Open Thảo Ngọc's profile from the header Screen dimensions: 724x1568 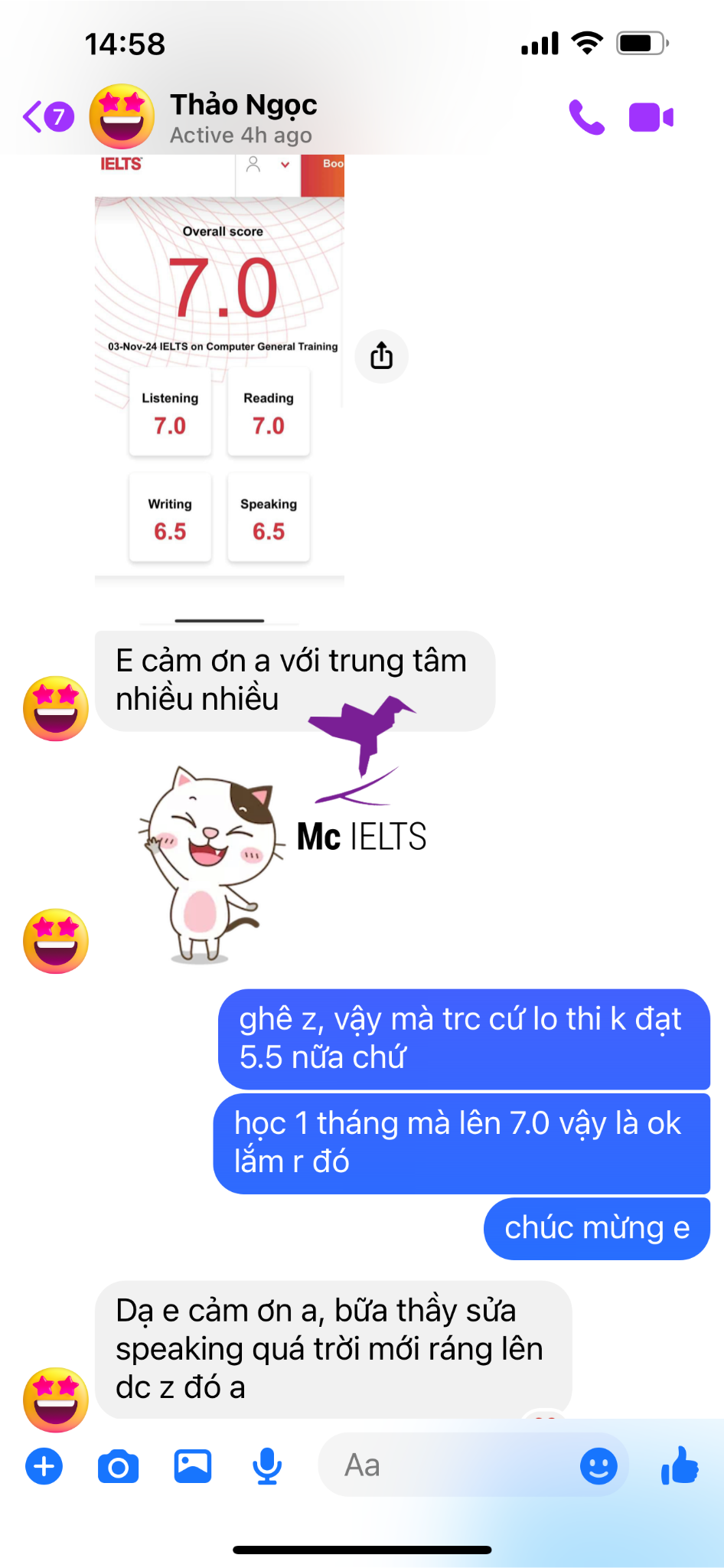243,117
